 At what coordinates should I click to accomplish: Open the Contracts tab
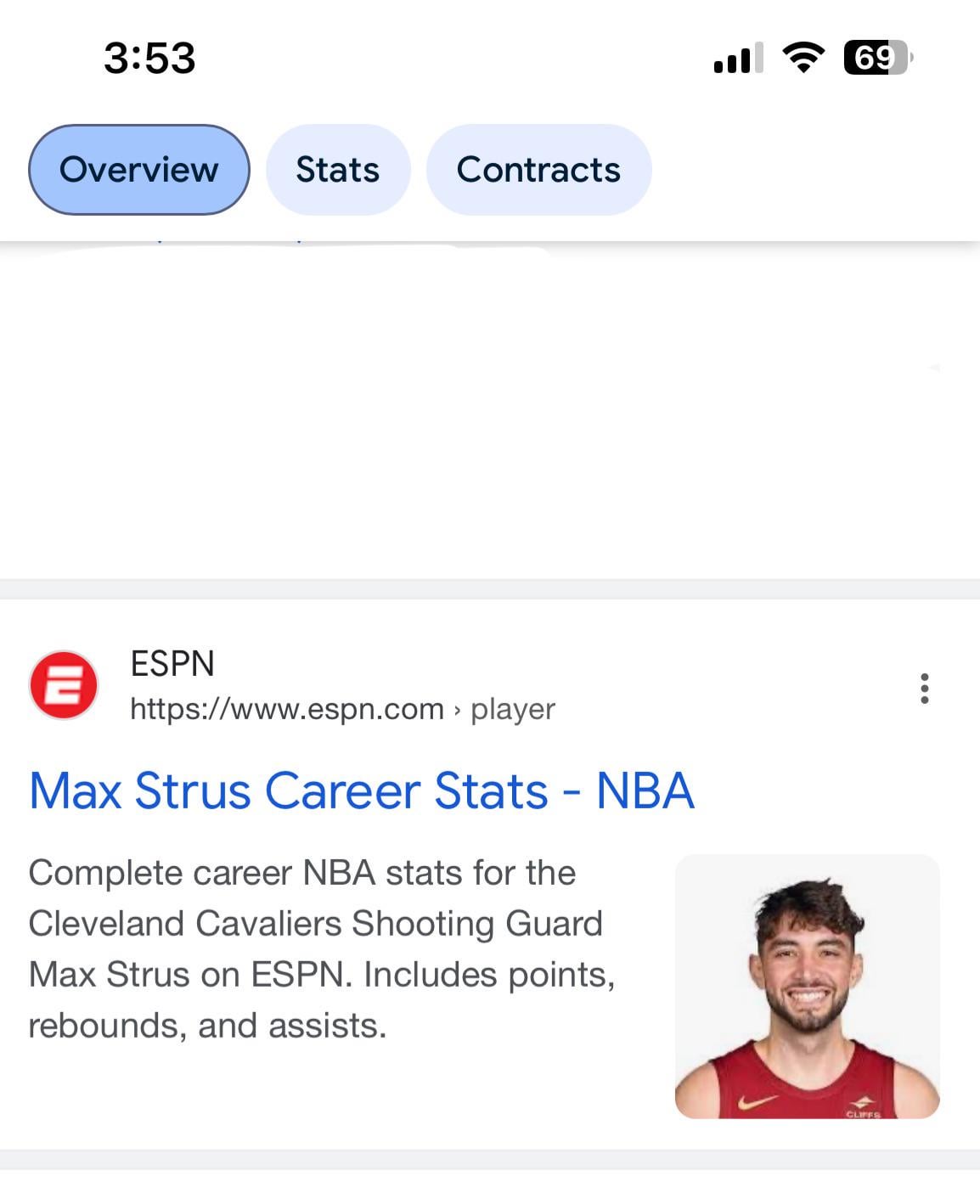point(538,170)
